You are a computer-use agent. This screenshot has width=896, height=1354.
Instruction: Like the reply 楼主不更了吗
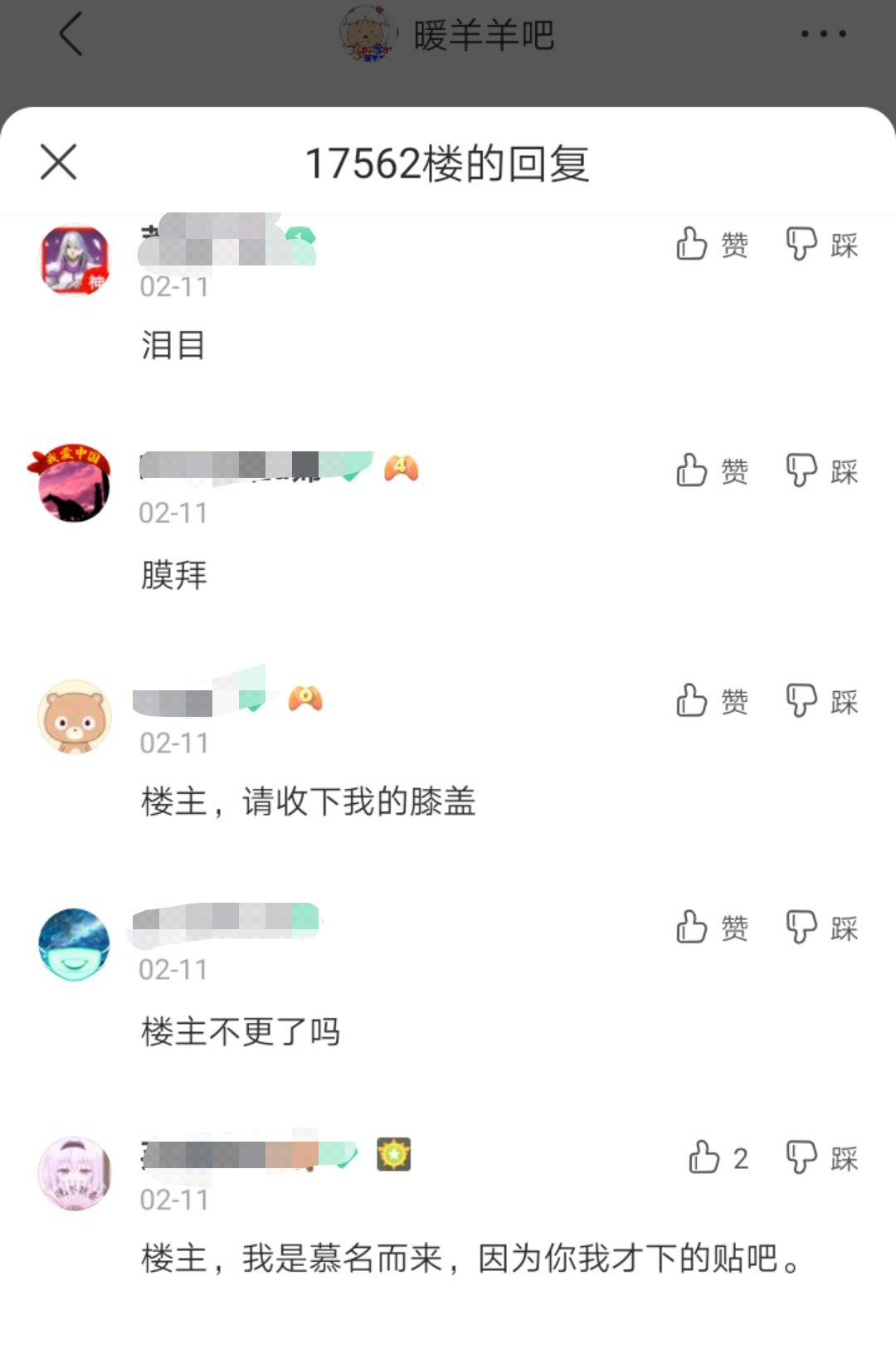click(x=711, y=928)
